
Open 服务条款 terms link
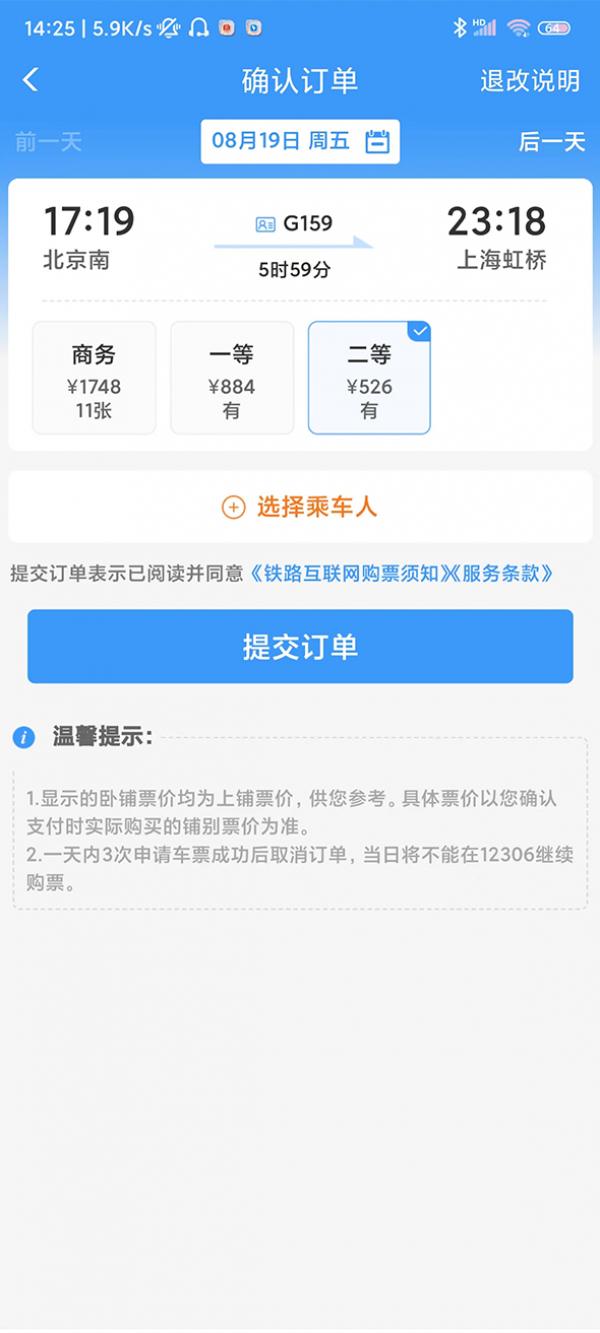click(x=505, y=574)
